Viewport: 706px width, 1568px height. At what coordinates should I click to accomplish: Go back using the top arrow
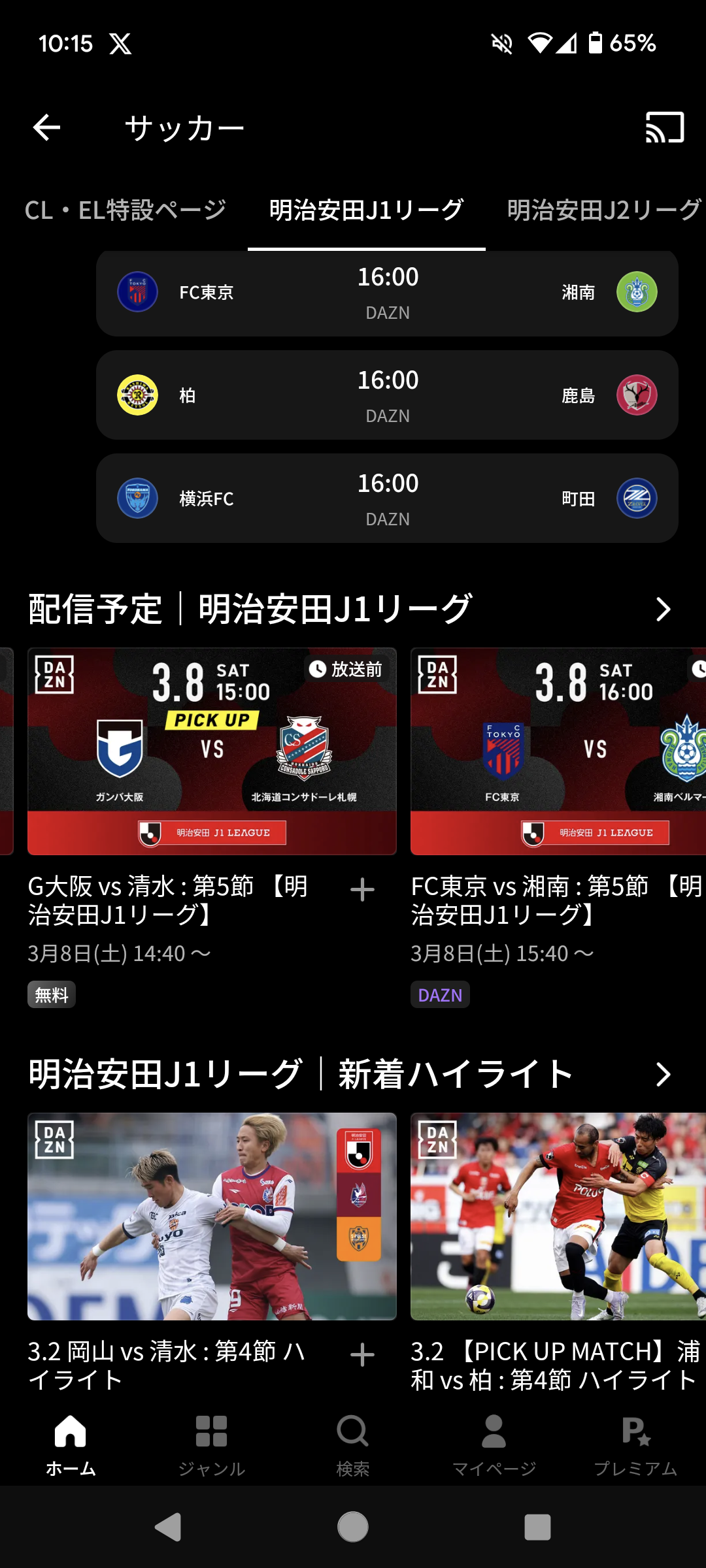click(46, 127)
